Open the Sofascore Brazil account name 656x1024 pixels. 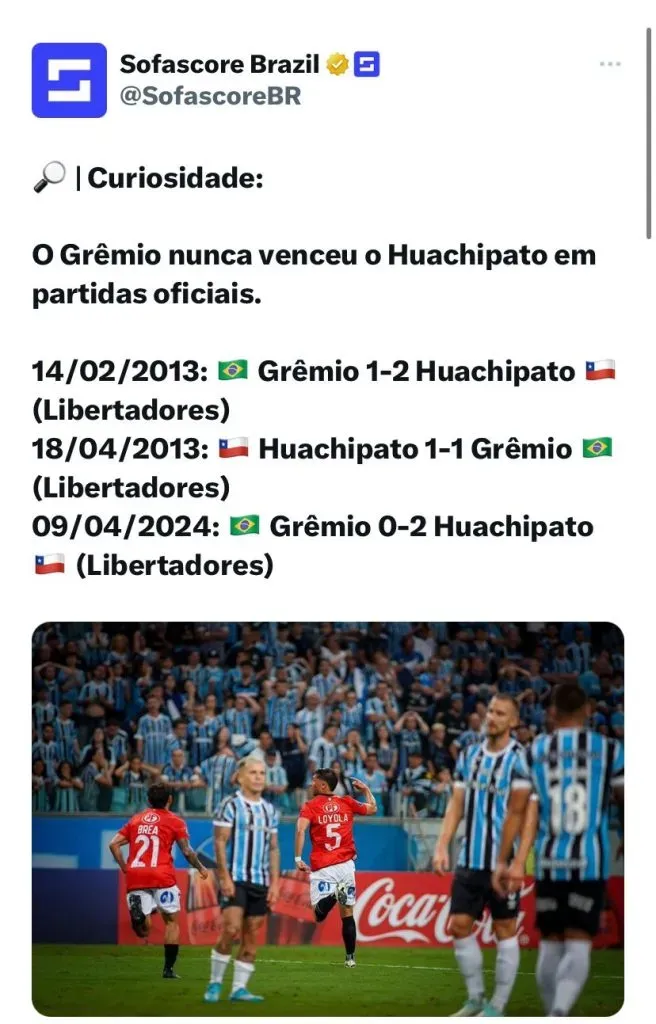tap(219, 65)
